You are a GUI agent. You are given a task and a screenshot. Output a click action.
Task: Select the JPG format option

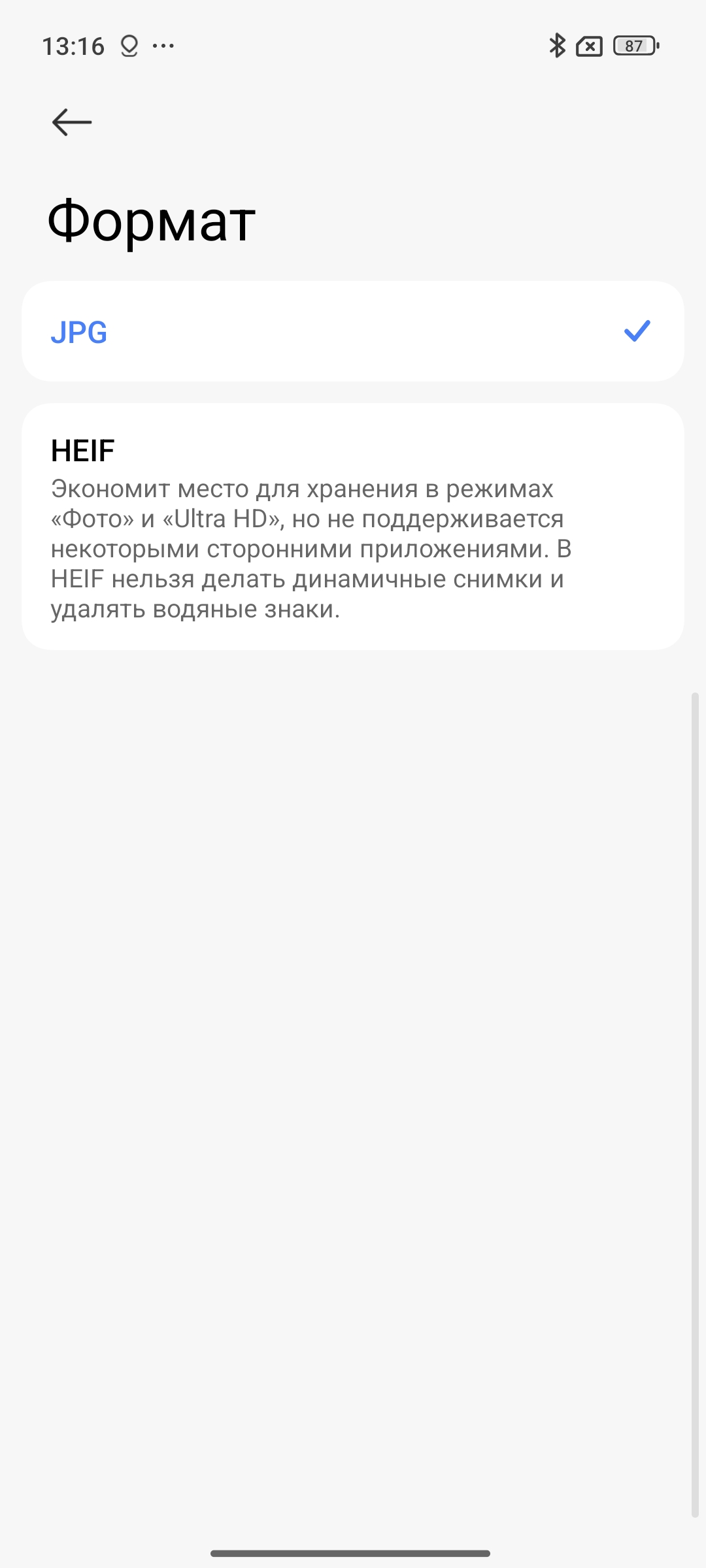[x=352, y=332]
